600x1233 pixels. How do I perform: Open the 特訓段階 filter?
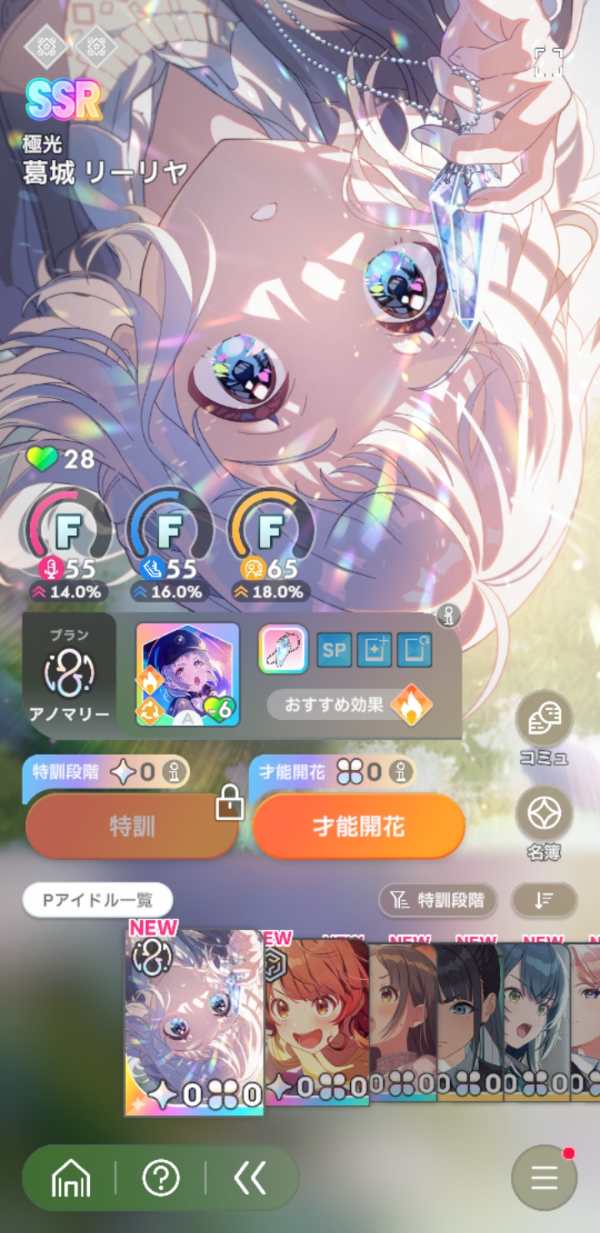pyautogui.click(x=437, y=900)
